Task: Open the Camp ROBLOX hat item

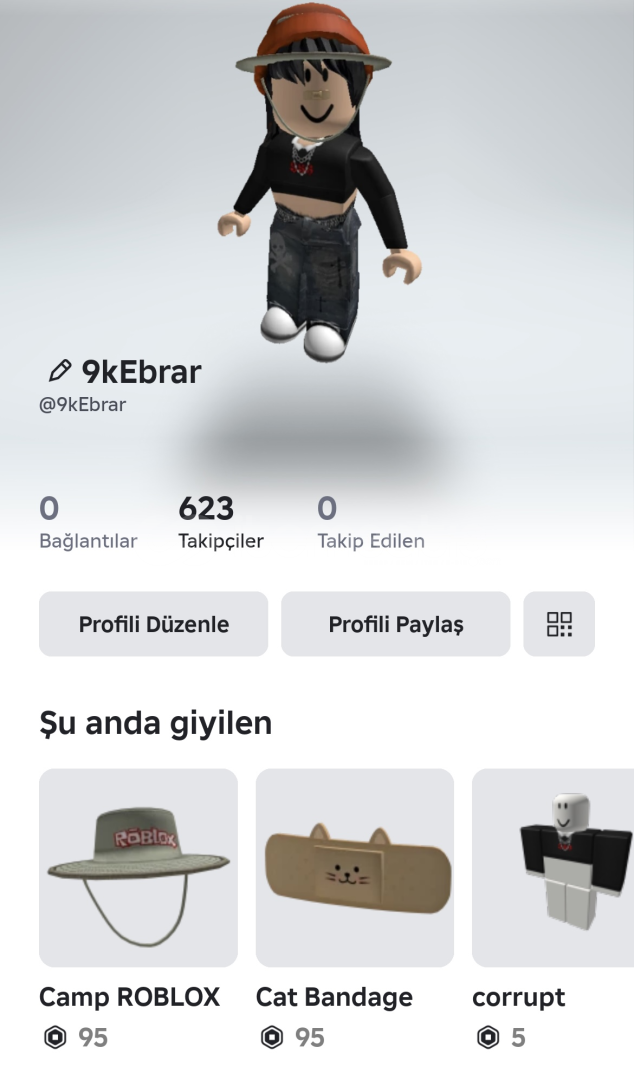Action: coord(138,867)
